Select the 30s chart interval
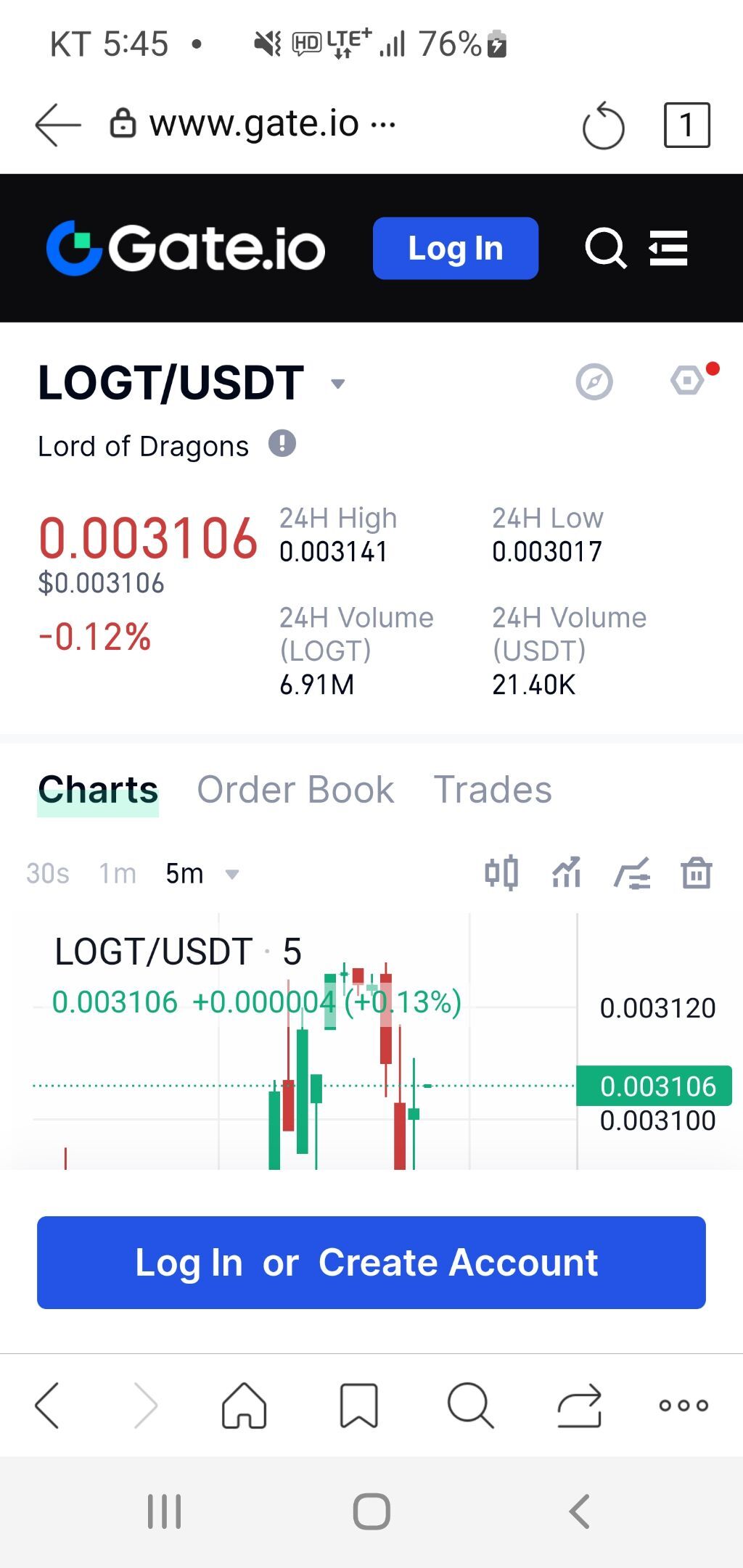 point(48,873)
